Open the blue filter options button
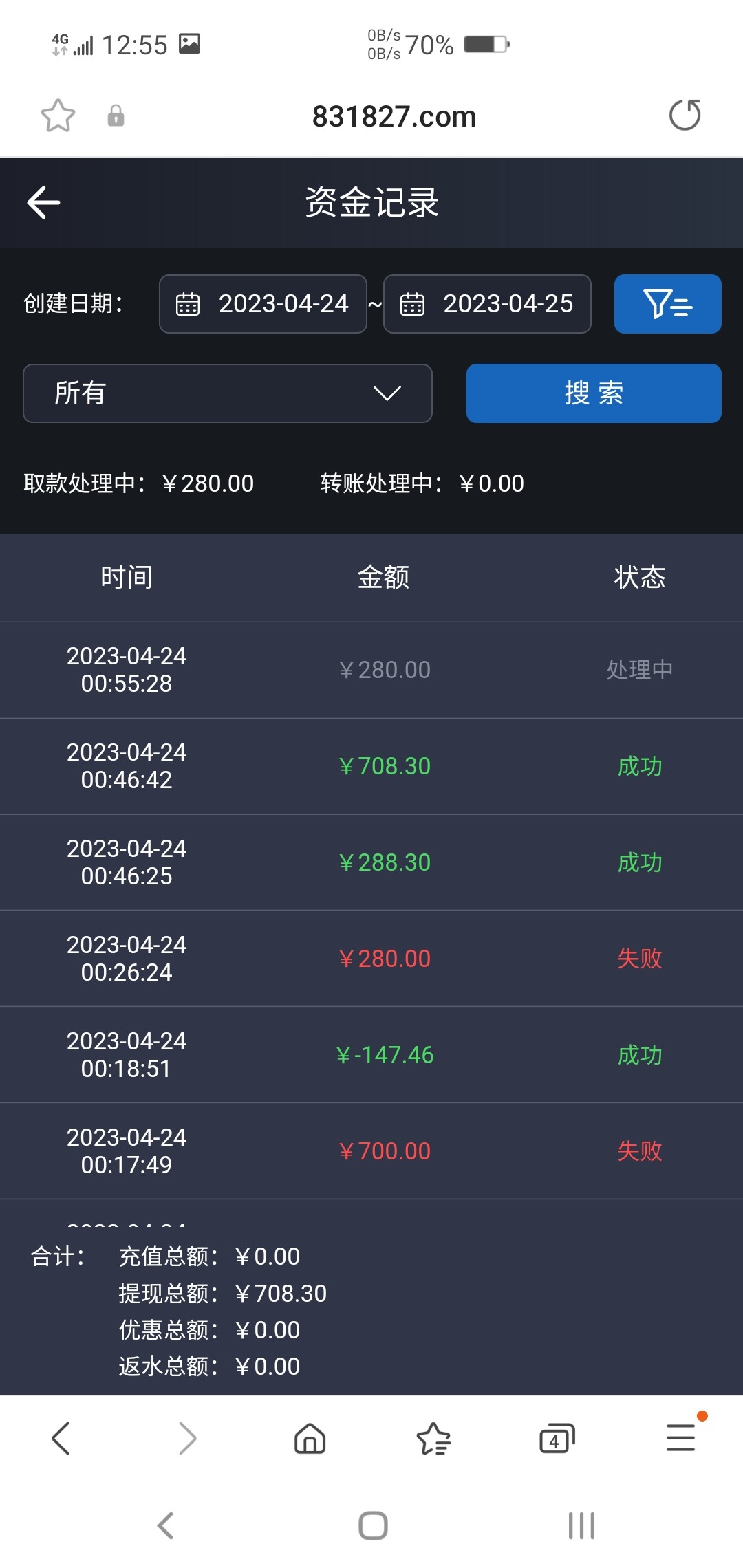 pos(667,304)
